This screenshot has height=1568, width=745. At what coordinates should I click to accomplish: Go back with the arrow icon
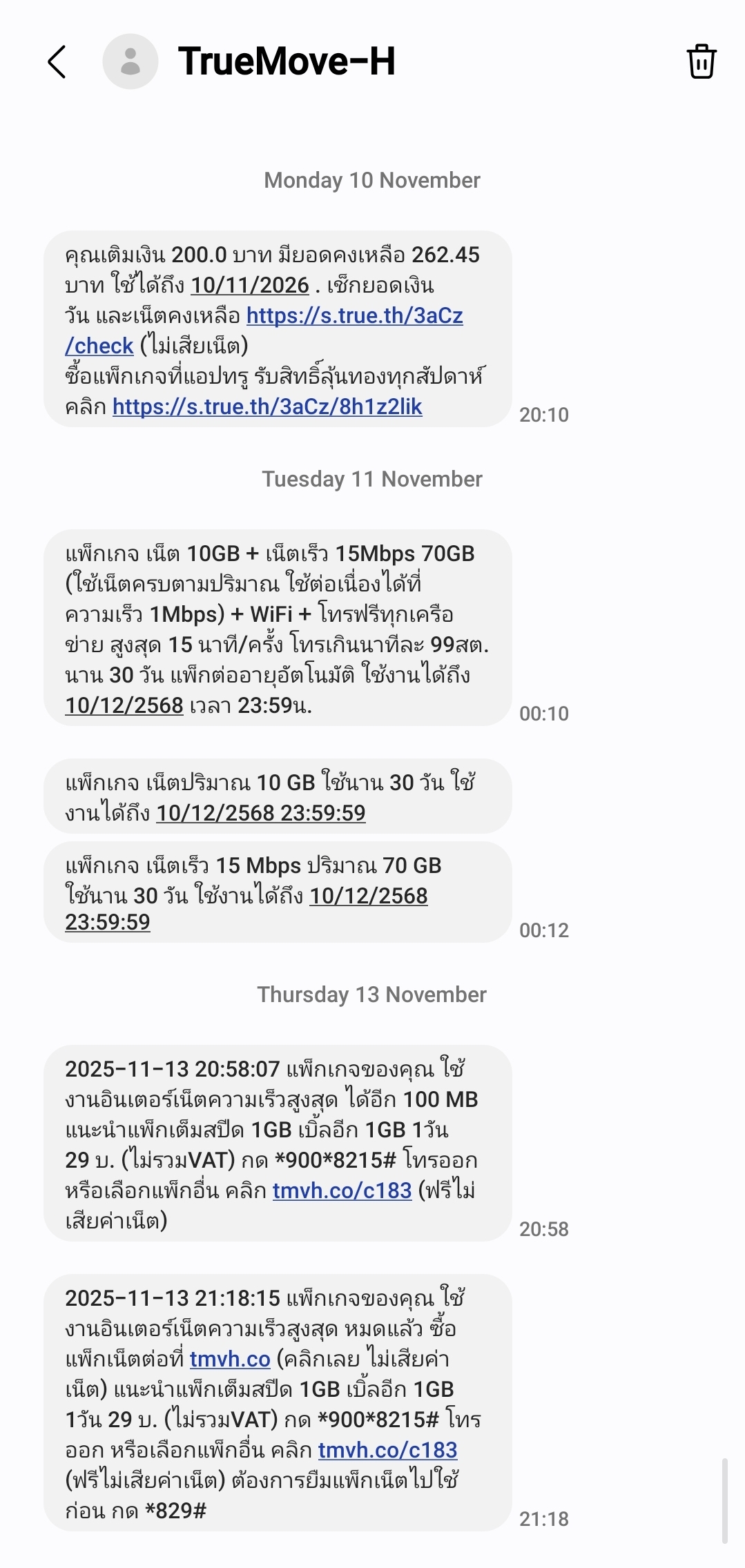pos(57,62)
